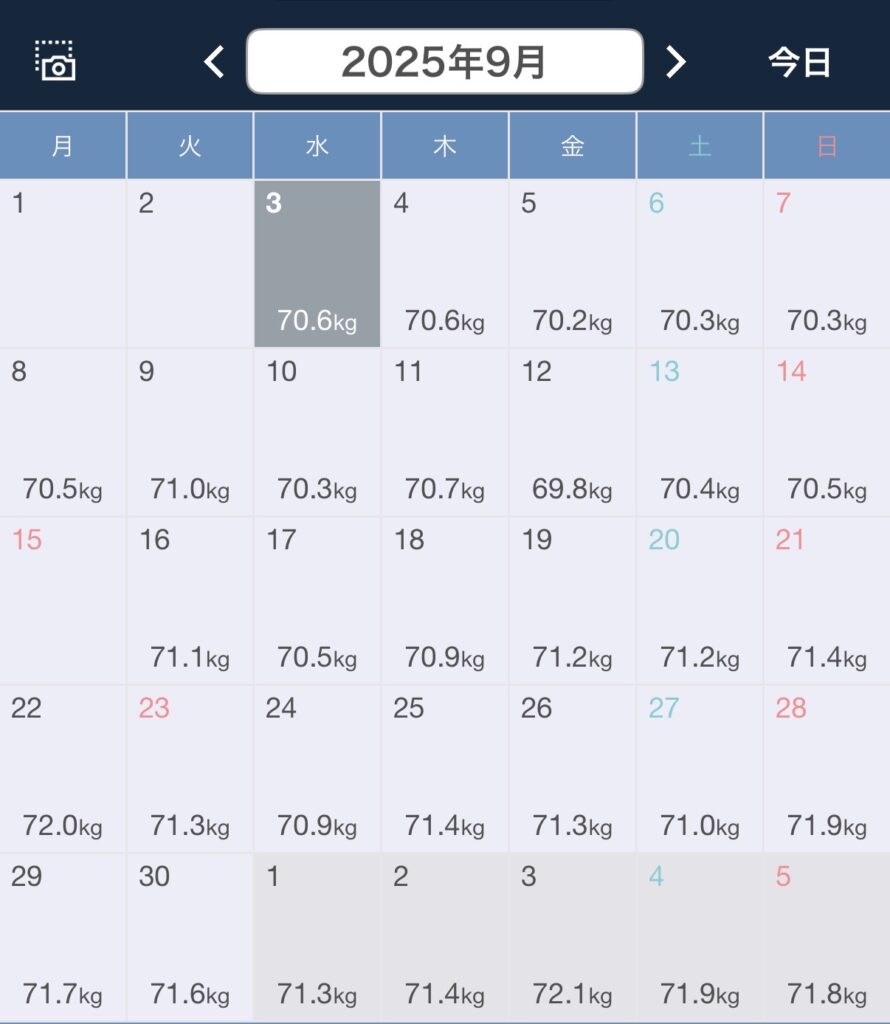Open the 2025年9月 month picker
The height and width of the screenshot is (1024, 890).
coord(444,62)
